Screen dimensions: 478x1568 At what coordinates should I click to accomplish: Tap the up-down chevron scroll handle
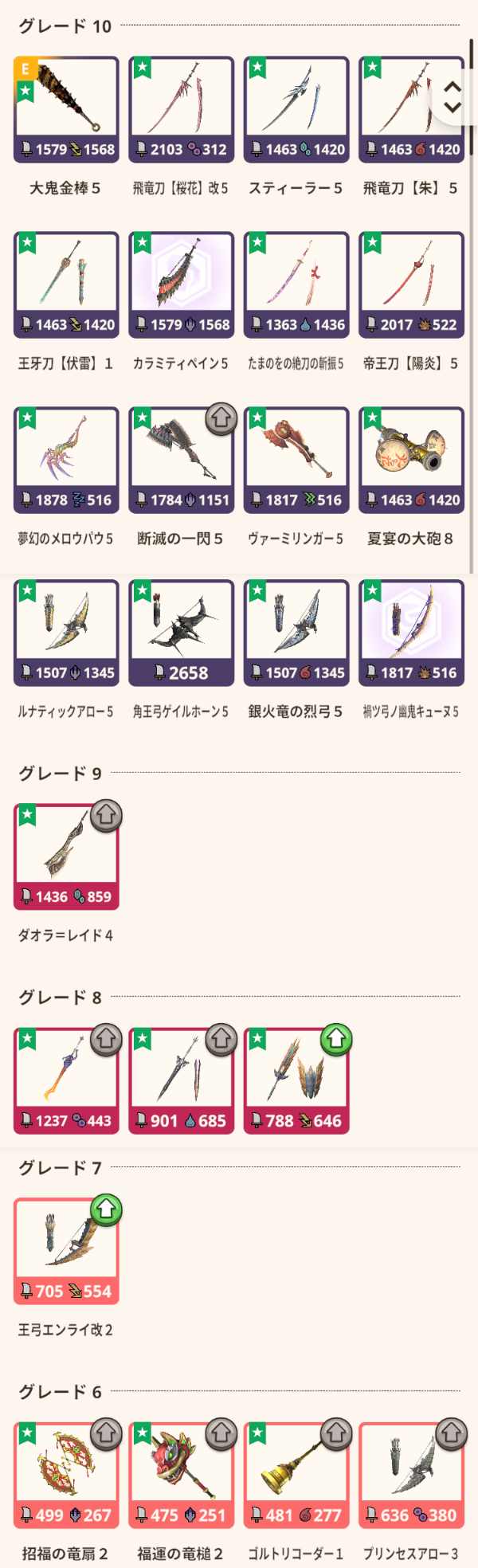pos(453,97)
